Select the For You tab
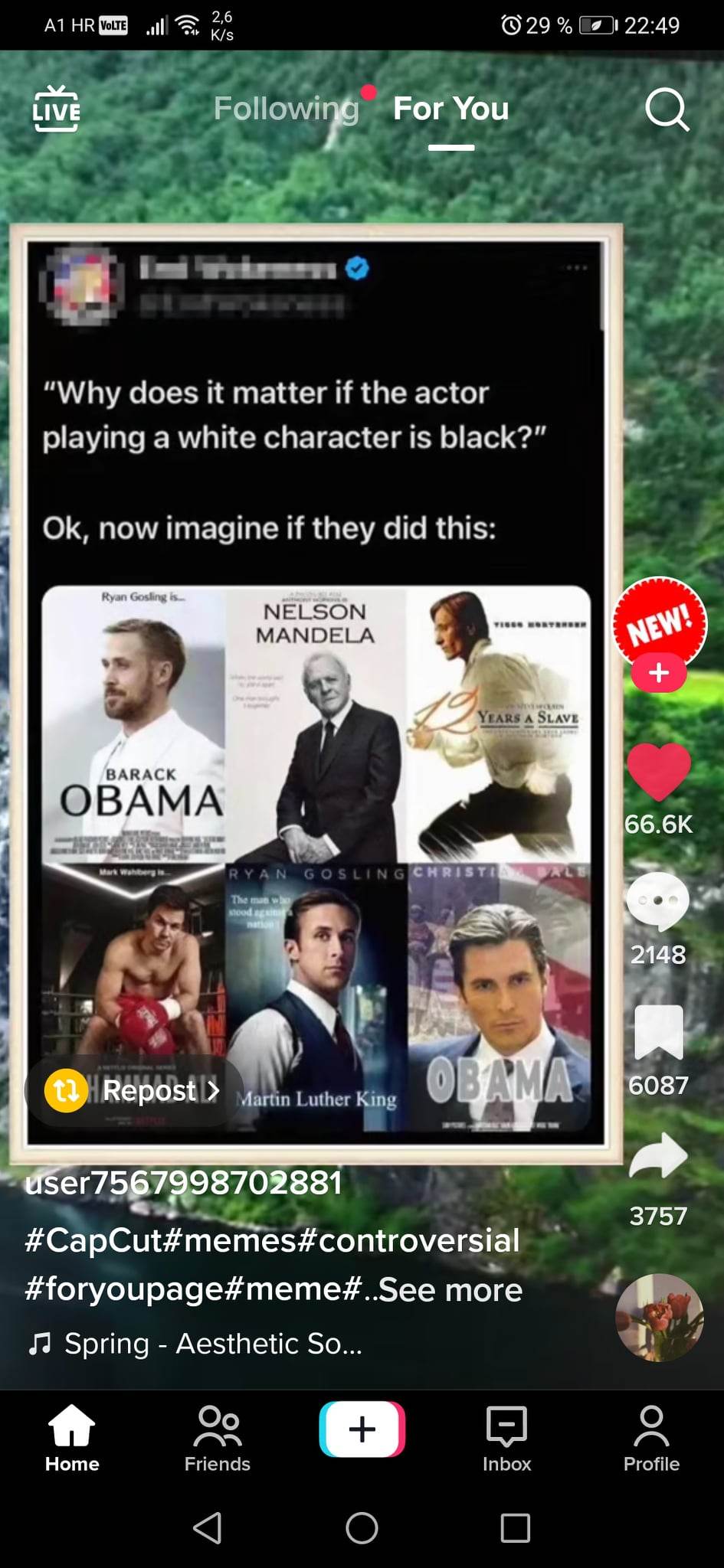724x1568 pixels. (x=450, y=109)
